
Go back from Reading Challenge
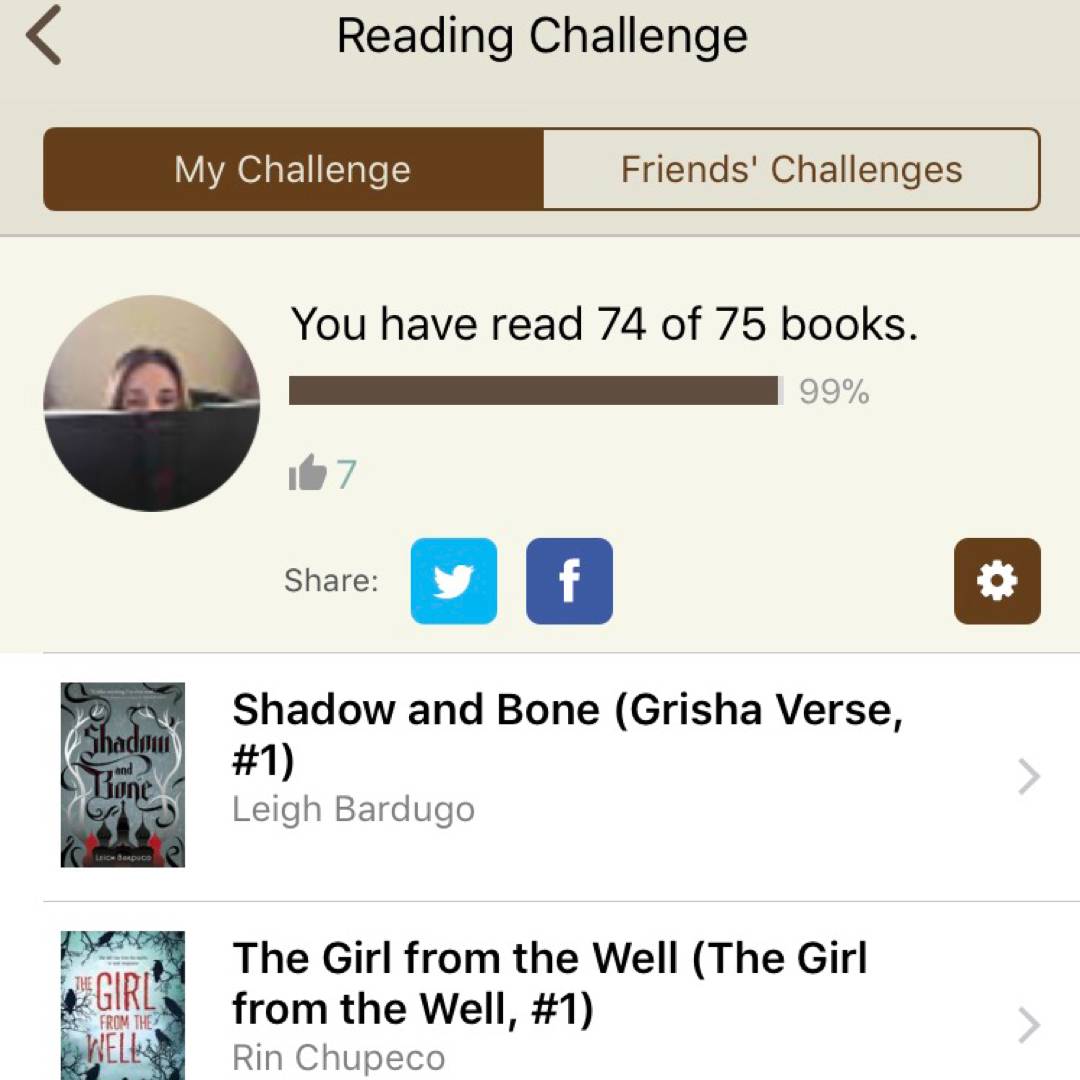coord(44,38)
